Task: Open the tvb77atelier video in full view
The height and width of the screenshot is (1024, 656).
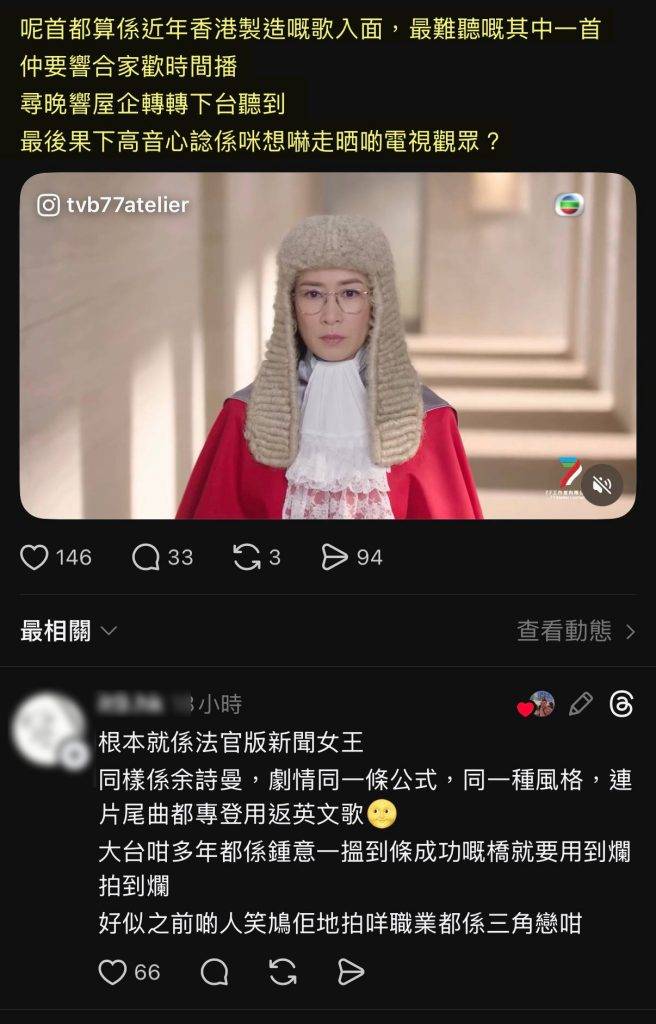Action: click(328, 345)
